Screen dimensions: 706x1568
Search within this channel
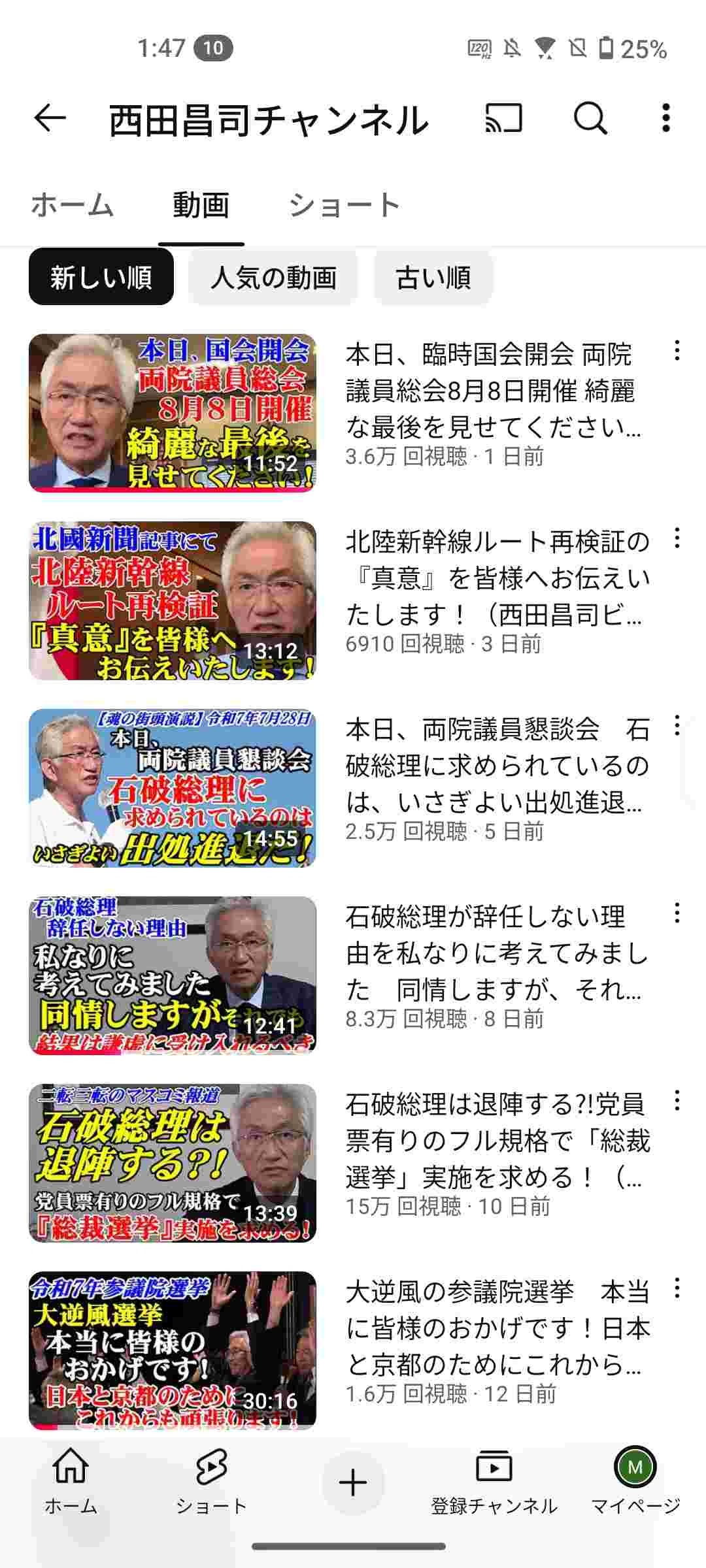point(590,119)
